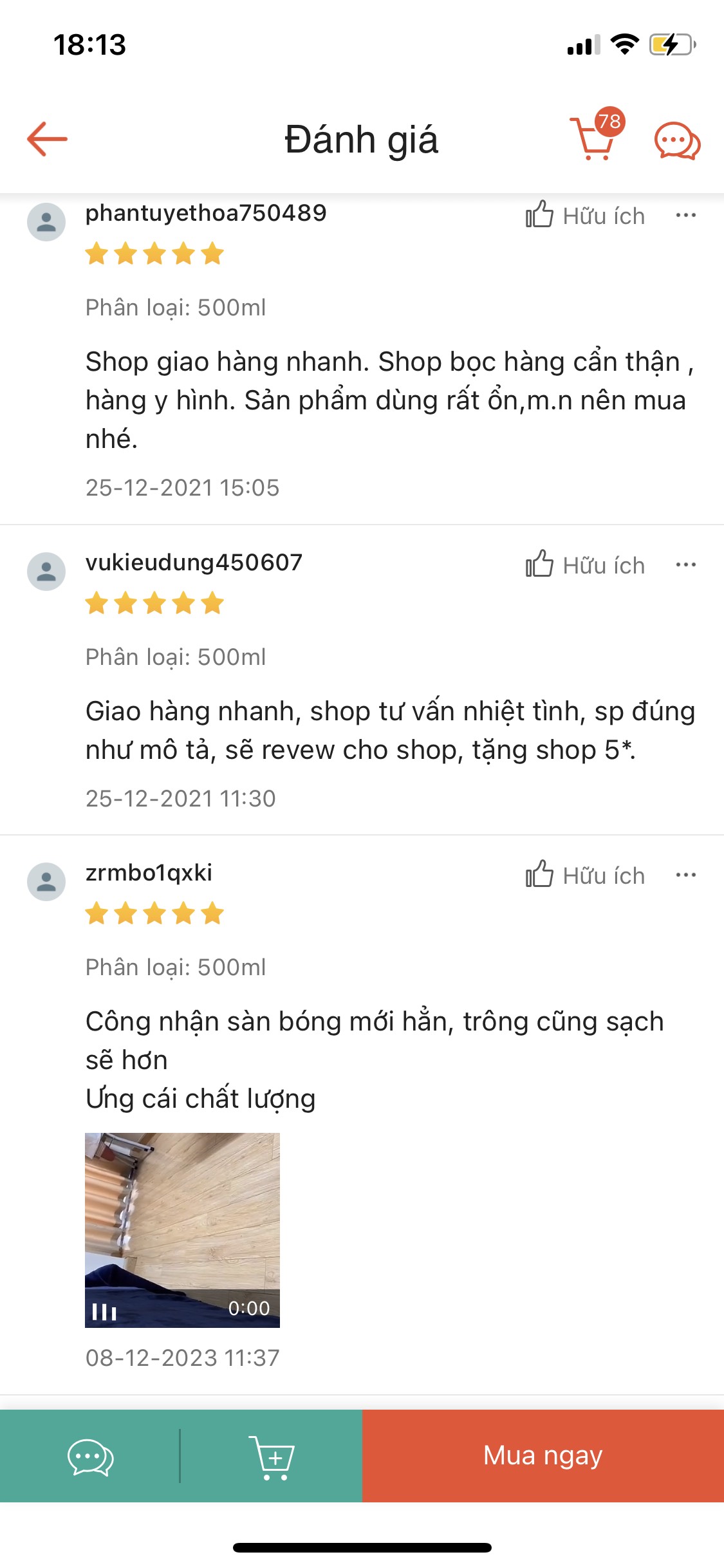
Task: Open more options for zrmbo1qxki's review
Action: coord(685,875)
